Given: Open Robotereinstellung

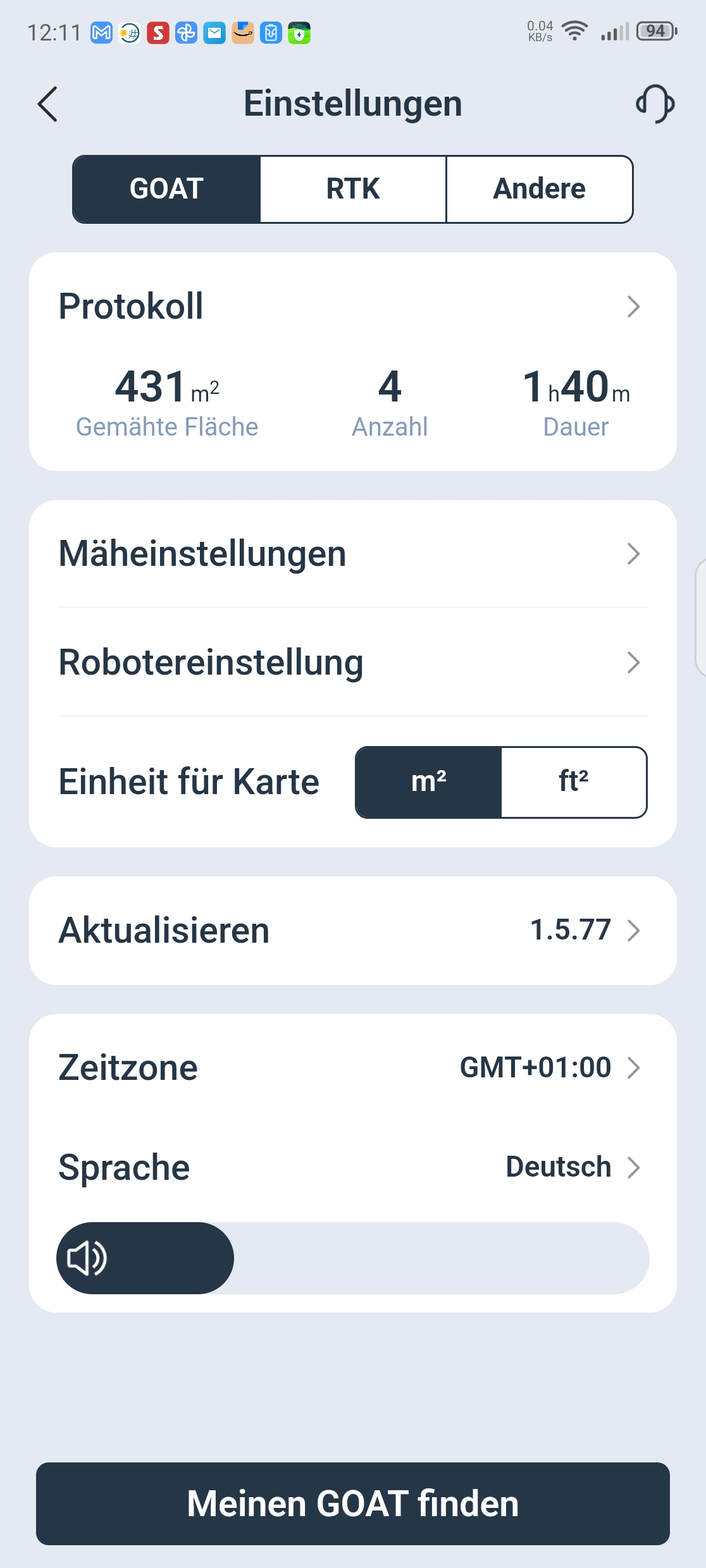Looking at the screenshot, I should click(353, 663).
